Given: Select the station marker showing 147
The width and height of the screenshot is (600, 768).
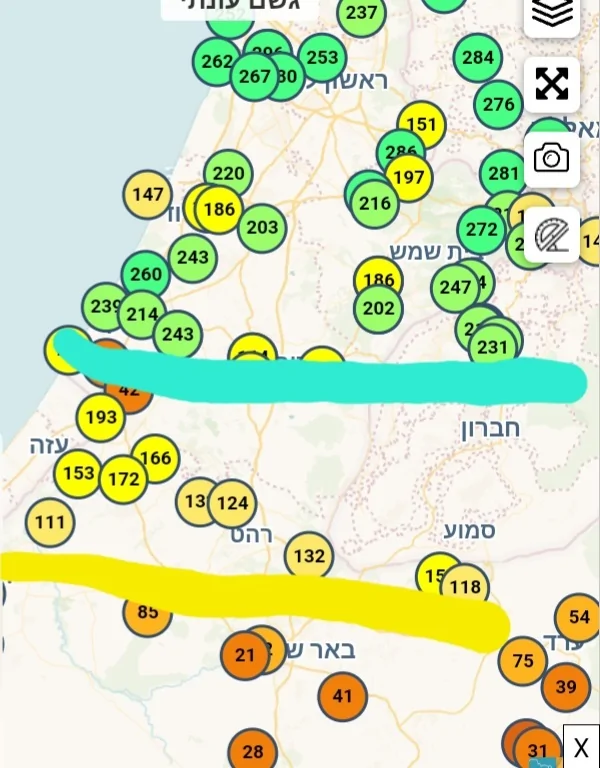Looking at the screenshot, I should [148, 194].
